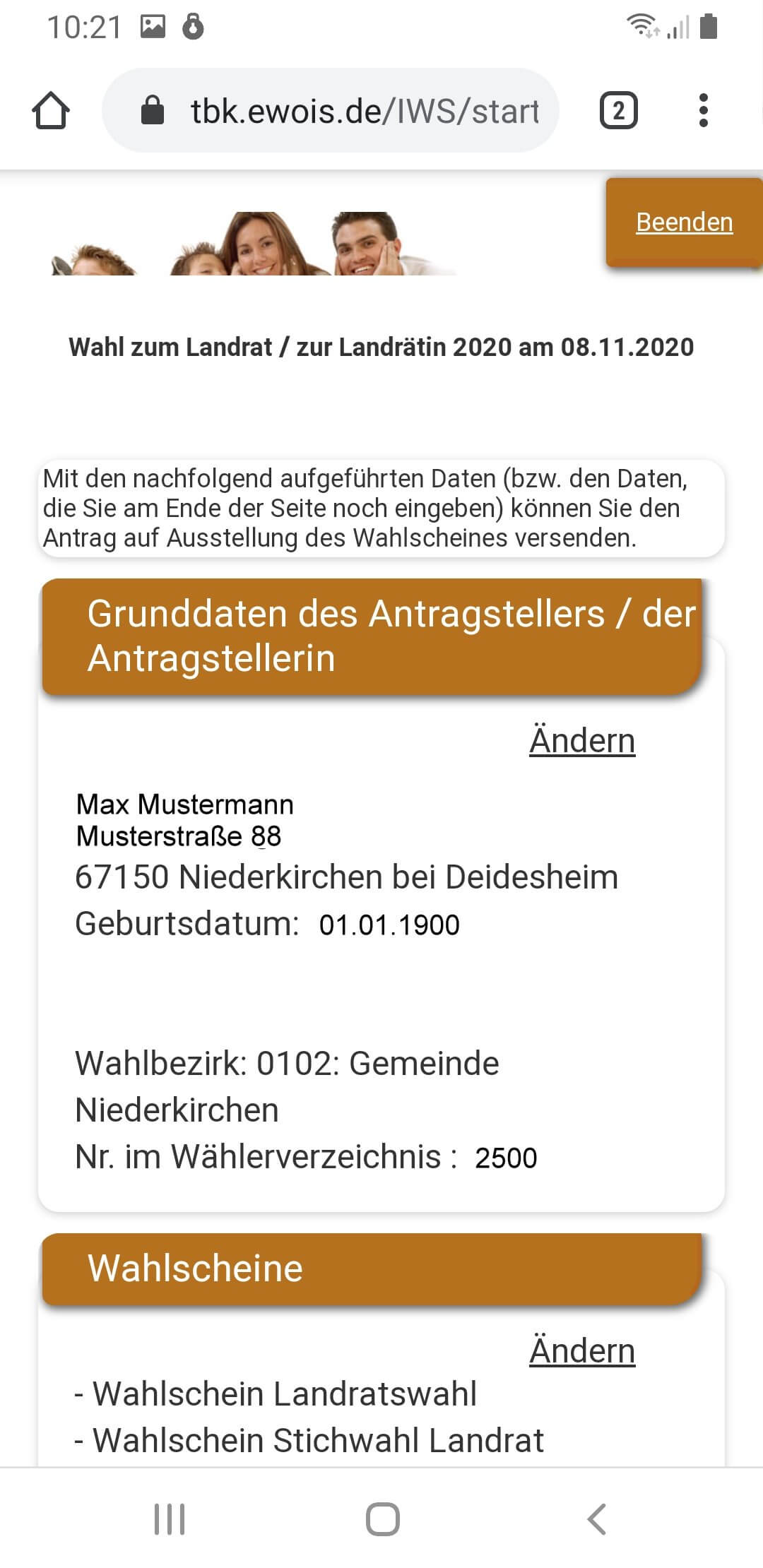Tap the Beenden button
This screenshot has height=1568, width=763.
click(x=684, y=222)
